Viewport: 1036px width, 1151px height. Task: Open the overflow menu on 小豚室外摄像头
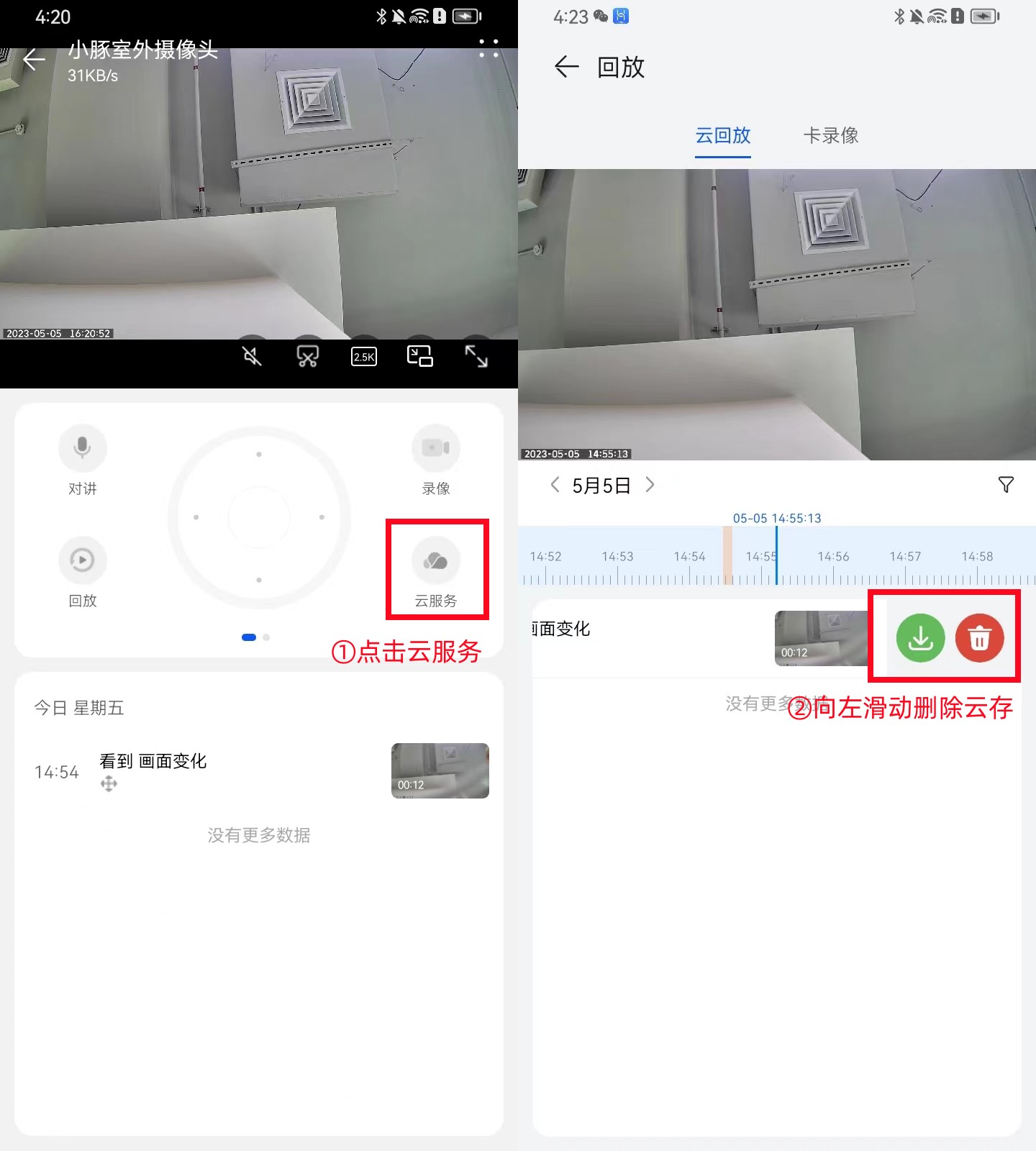coord(489,48)
